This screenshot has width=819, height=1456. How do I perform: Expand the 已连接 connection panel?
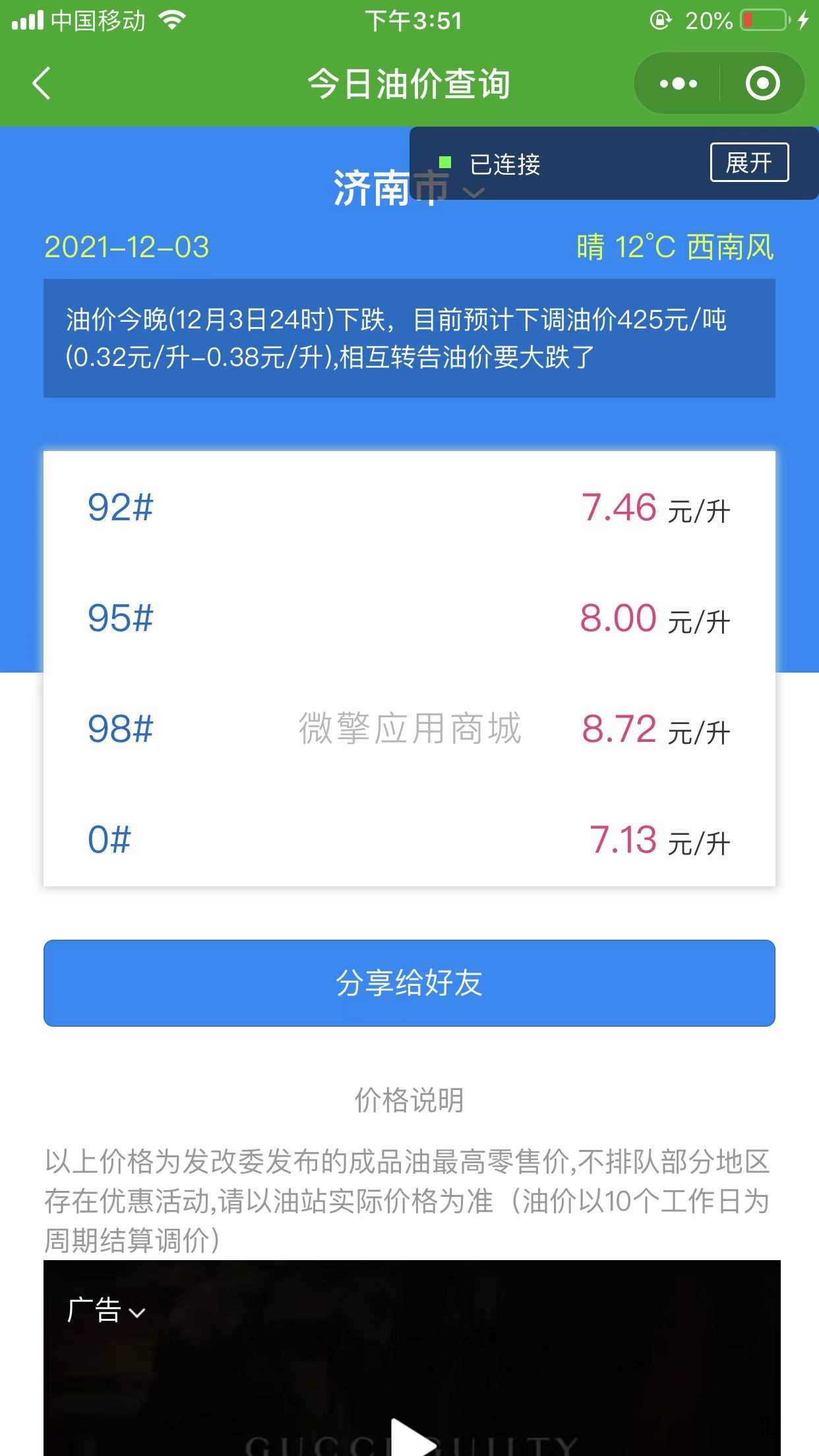(x=748, y=162)
